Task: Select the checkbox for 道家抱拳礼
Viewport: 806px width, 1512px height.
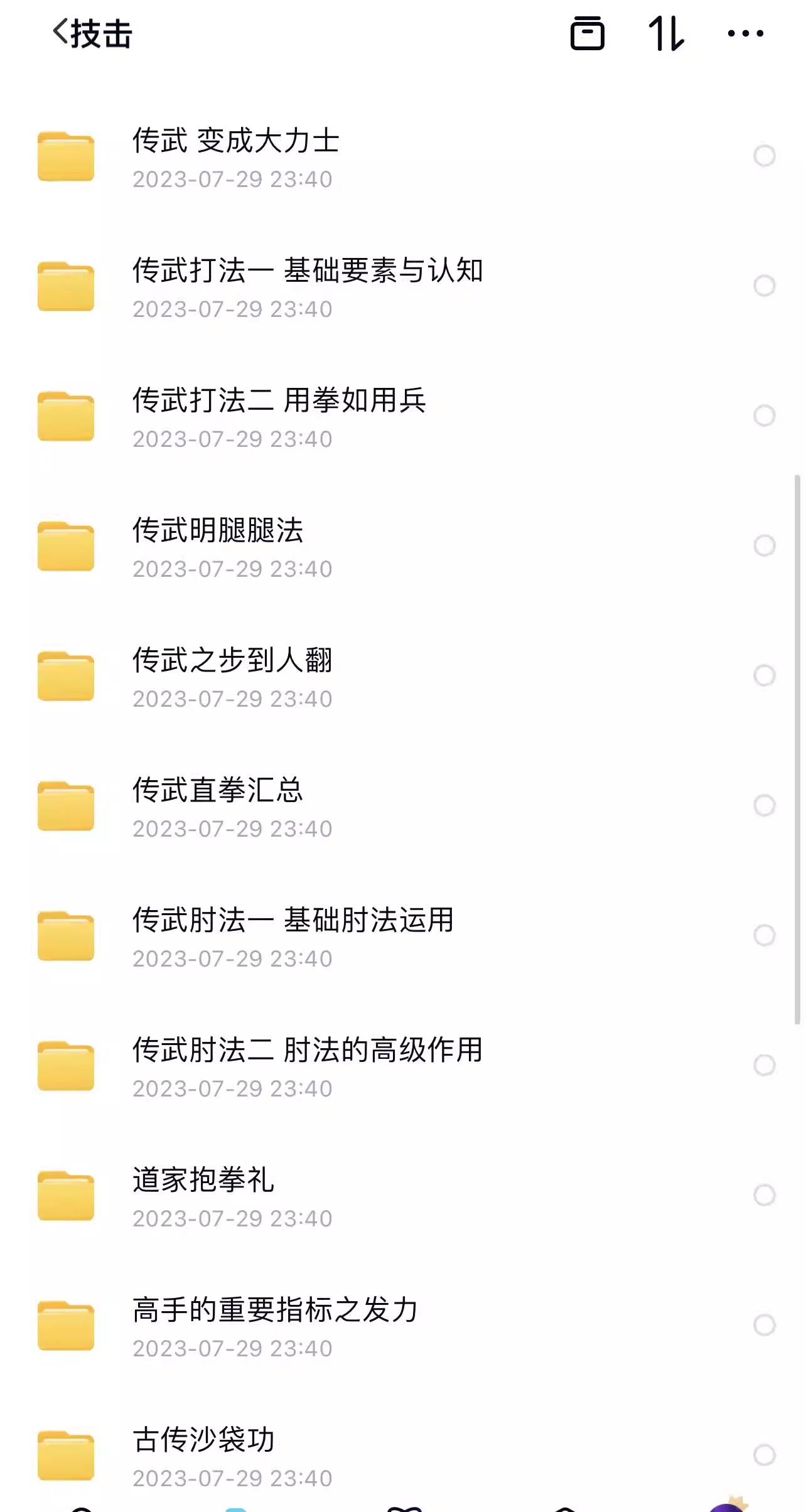Action: 764,1195
